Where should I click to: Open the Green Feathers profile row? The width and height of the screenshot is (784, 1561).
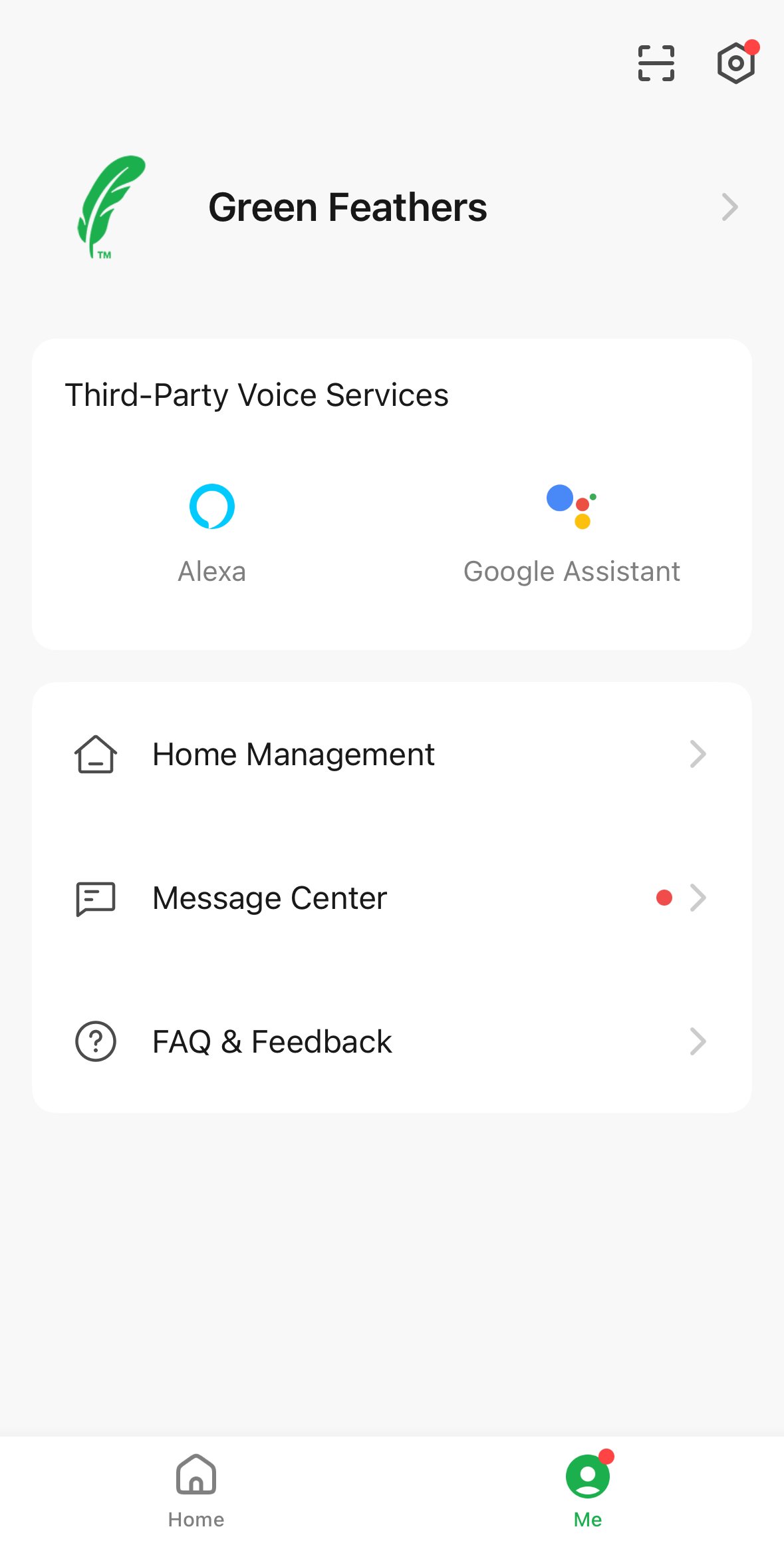(x=392, y=207)
